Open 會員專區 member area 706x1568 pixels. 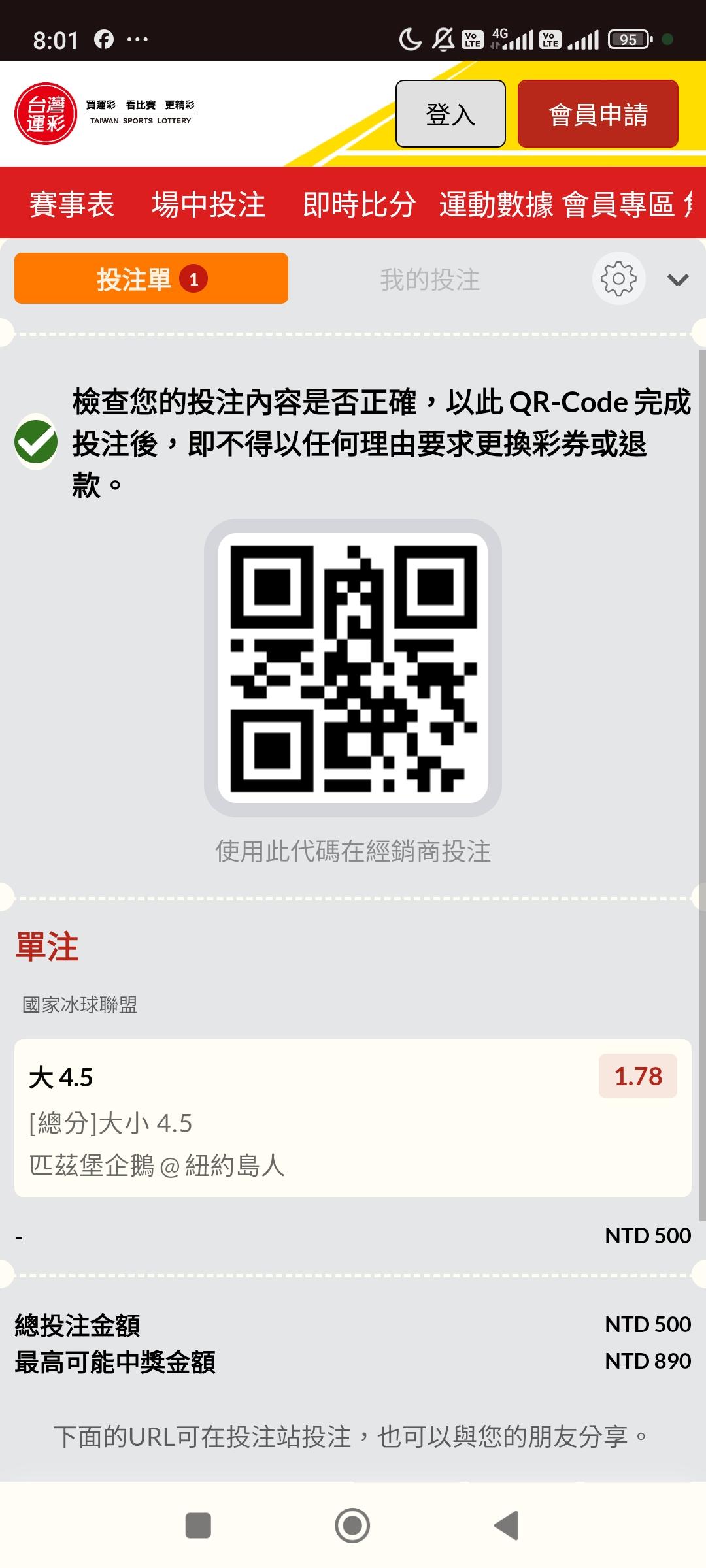(618, 204)
